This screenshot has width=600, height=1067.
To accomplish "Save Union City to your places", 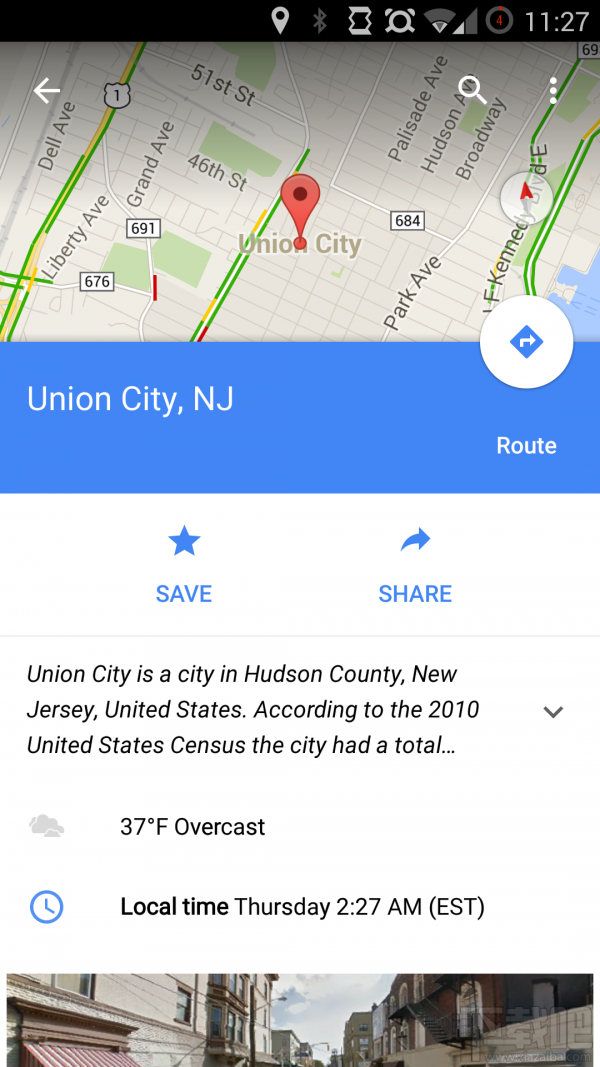I will coord(184,565).
